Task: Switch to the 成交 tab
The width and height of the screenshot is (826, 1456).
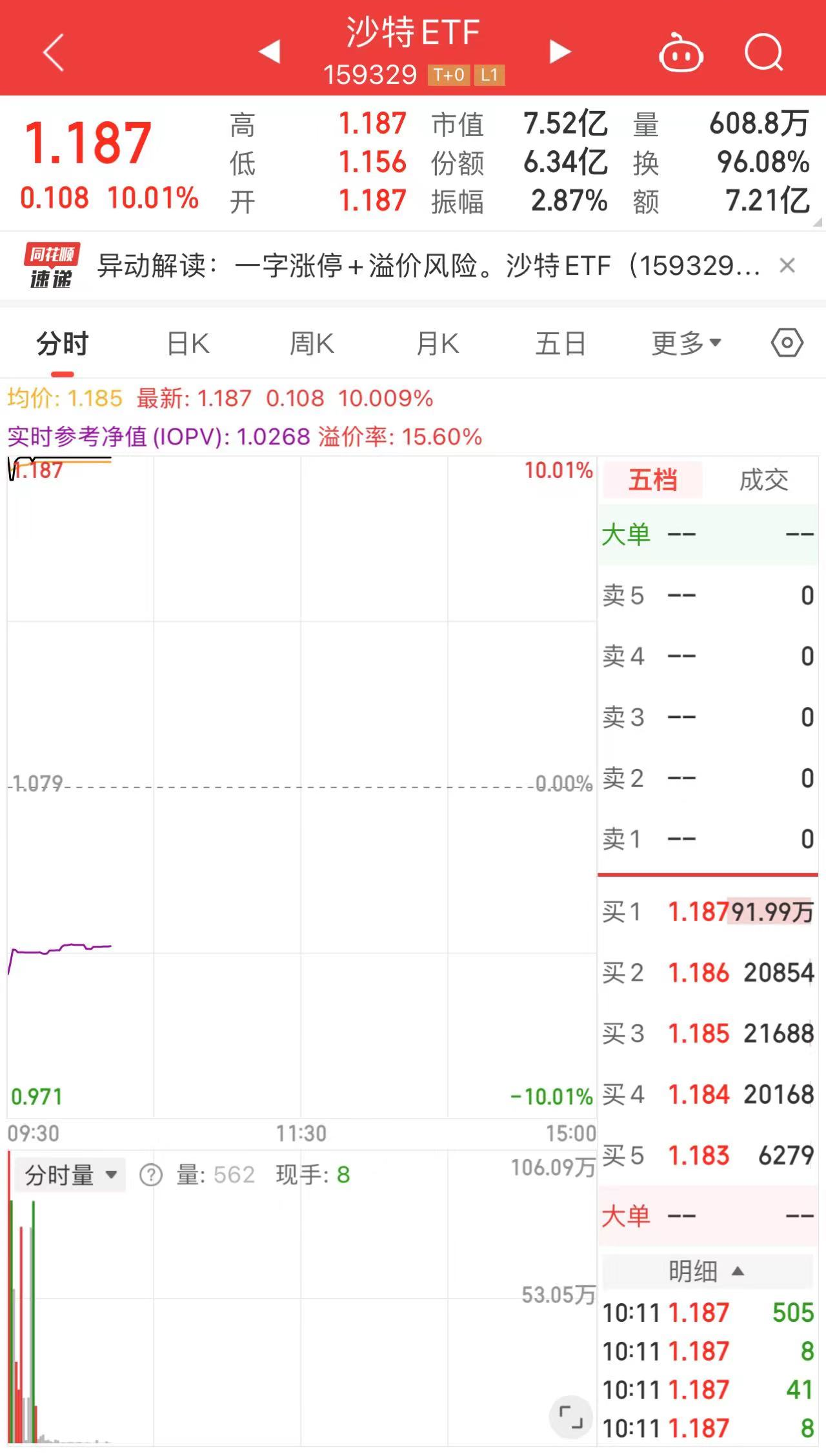Action: click(763, 480)
